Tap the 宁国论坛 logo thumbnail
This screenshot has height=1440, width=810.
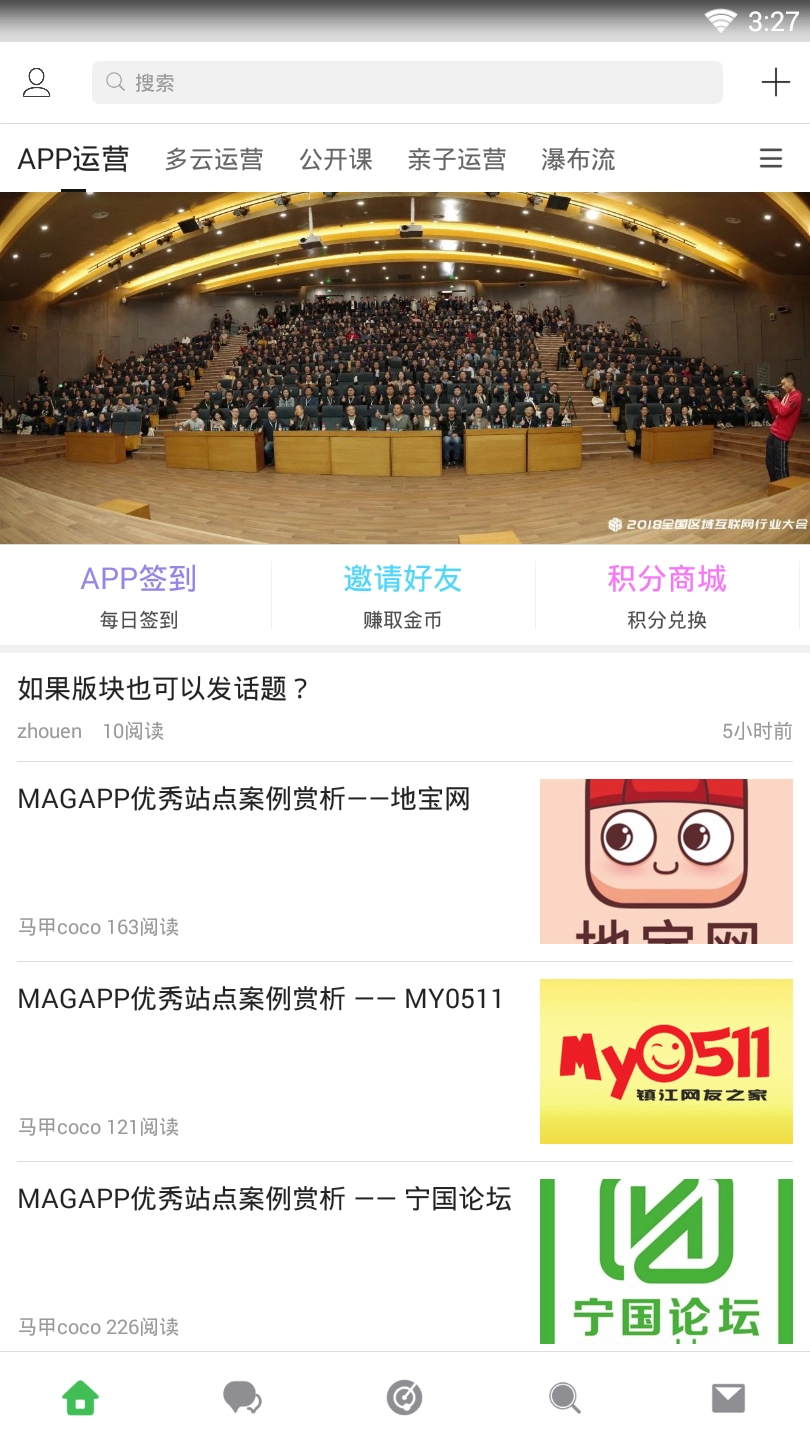click(666, 1260)
